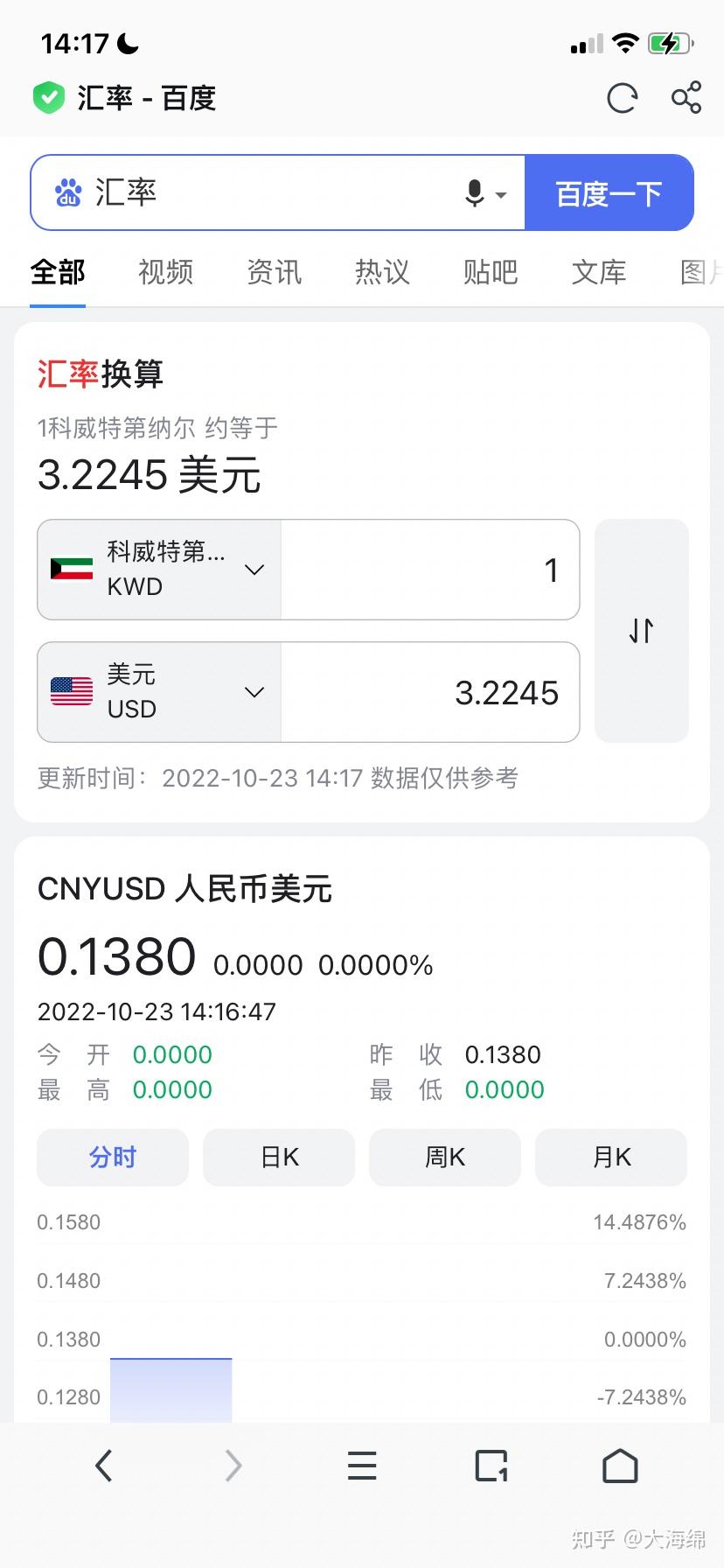
Task: Click the Baidu logo inside the search box
Action: 68,192
